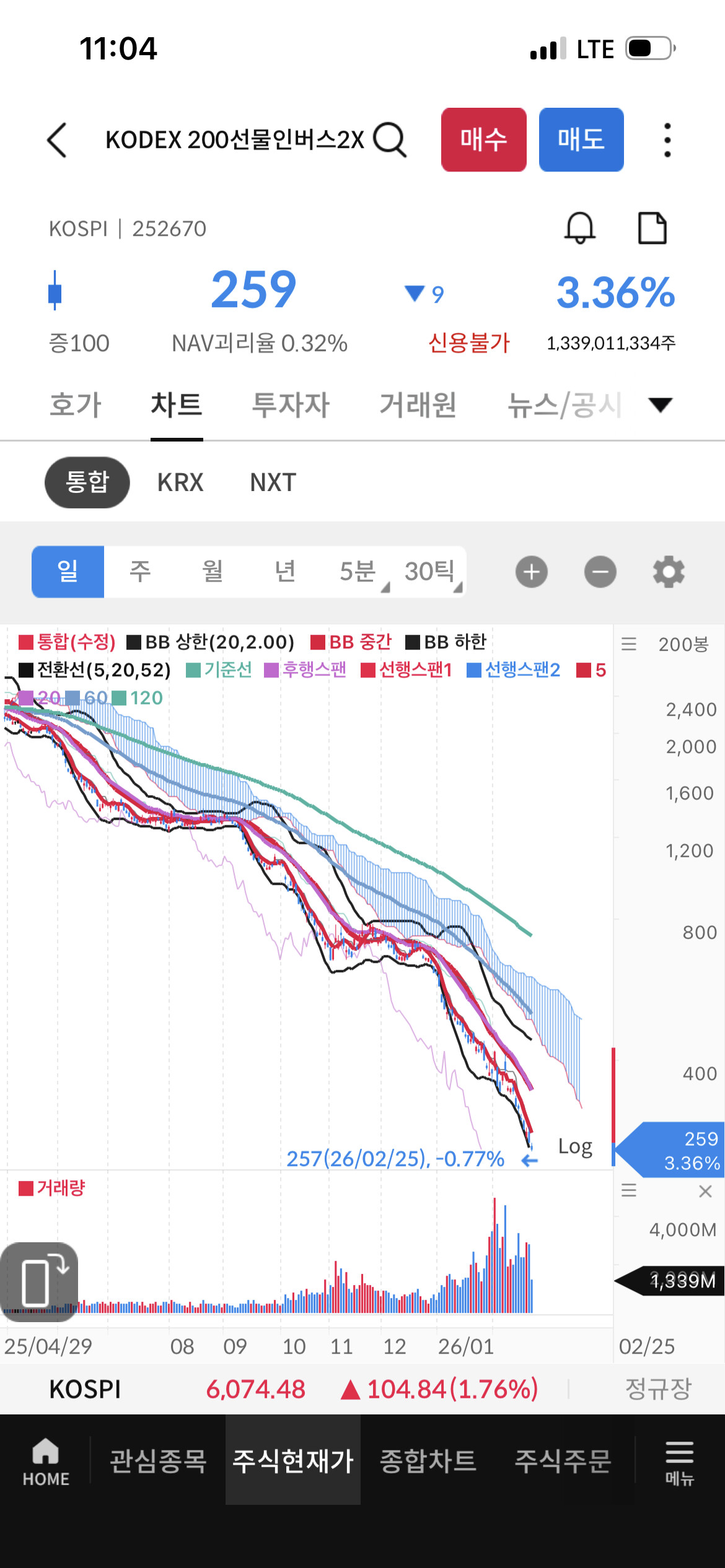This screenshot has height=1568, width=725.
Task: Switch to the 호가 tab
Action: click(76, 405)
